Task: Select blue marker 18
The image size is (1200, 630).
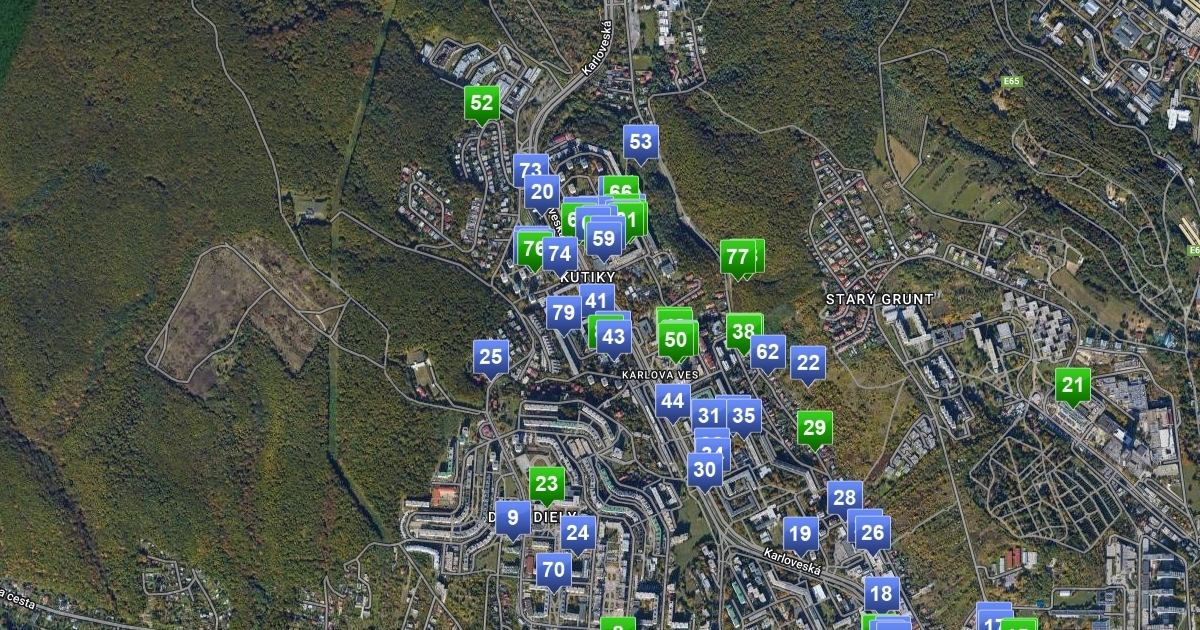Action: click(881, 593)
